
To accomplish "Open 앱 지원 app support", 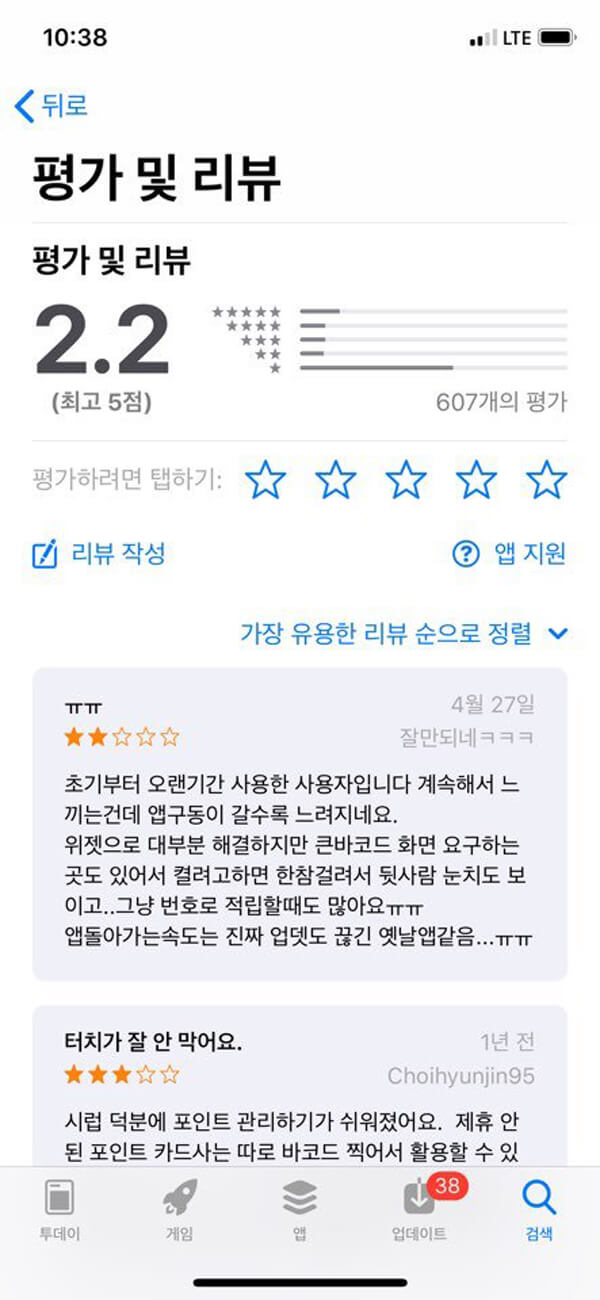I will tap(509, 553).
